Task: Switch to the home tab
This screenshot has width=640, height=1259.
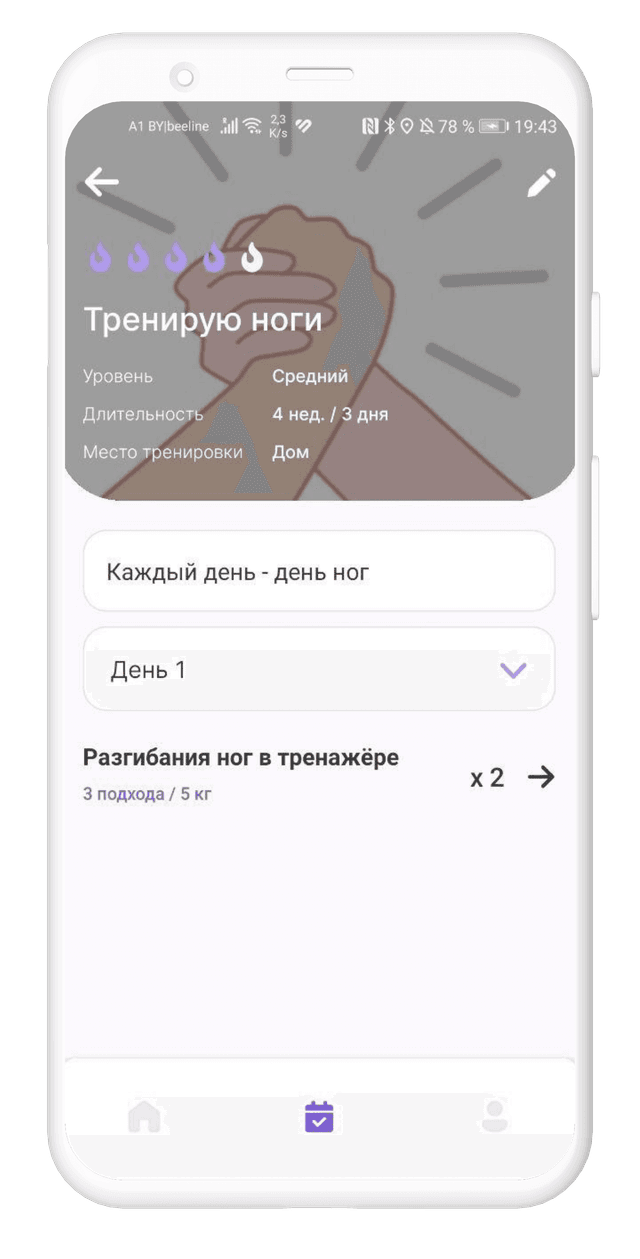Action: (x=145, y=1116)
